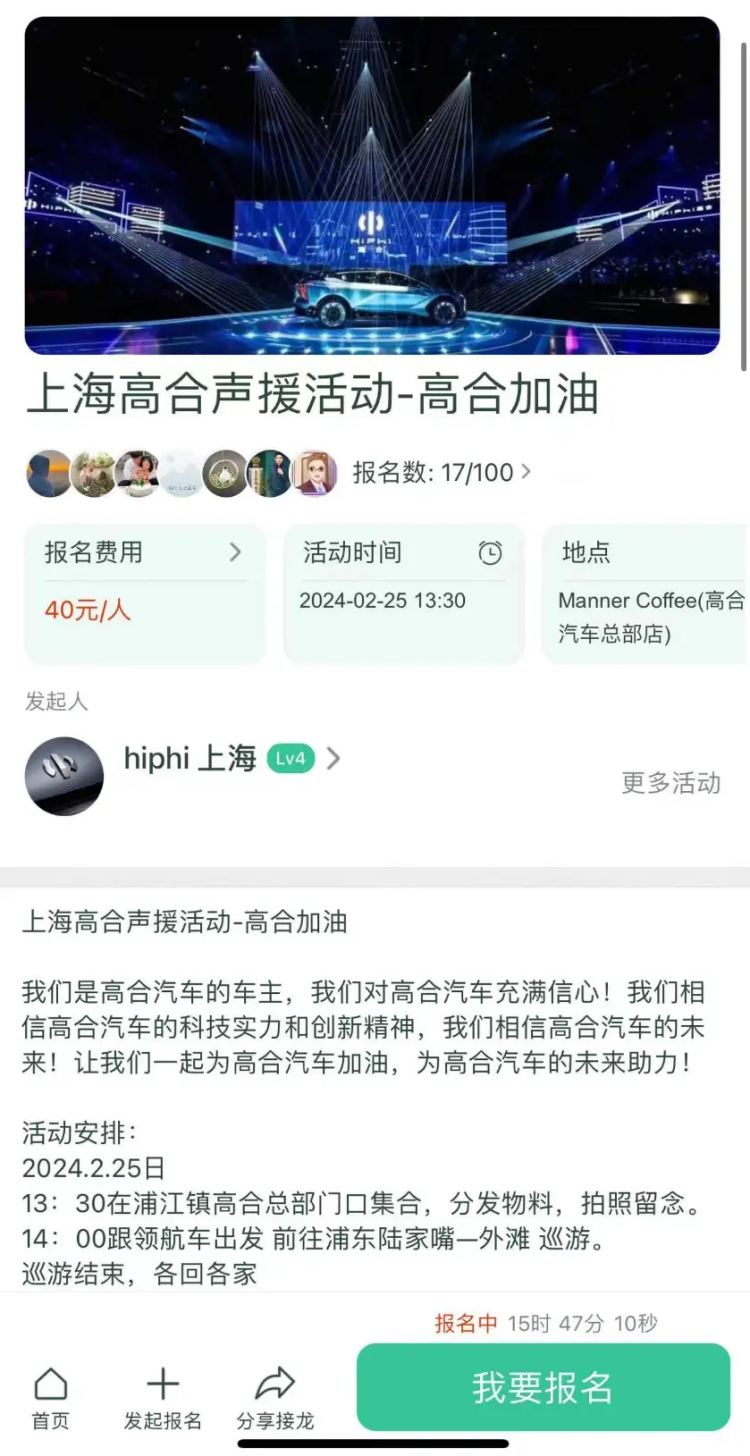Screen dimensions: 750x1456
Task: View the 报名数 17/100 participant list
Action: point(441,472)
